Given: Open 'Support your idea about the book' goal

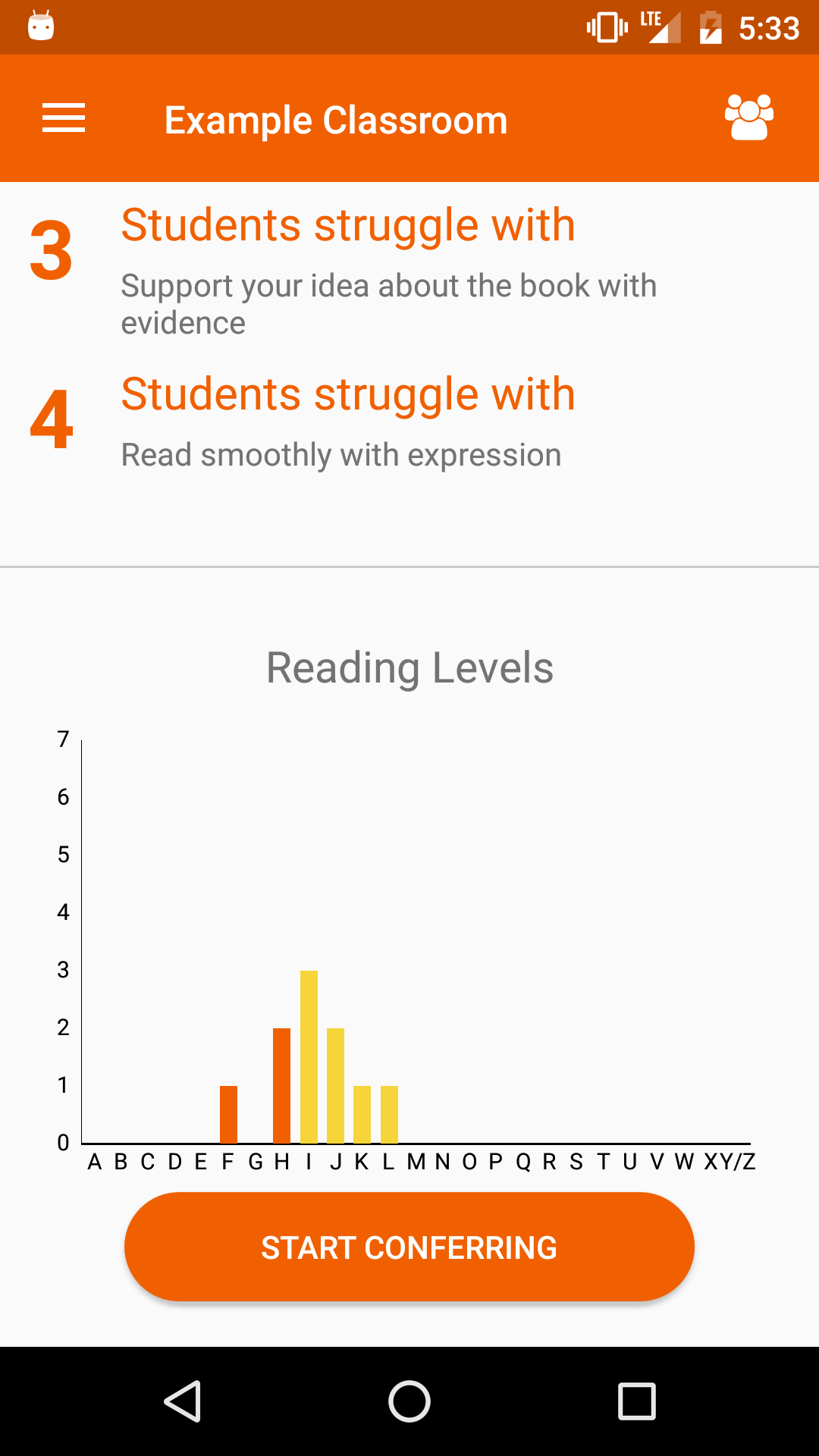Looking at the screenshot, I should pyautogui.click(x=390, y=303).
